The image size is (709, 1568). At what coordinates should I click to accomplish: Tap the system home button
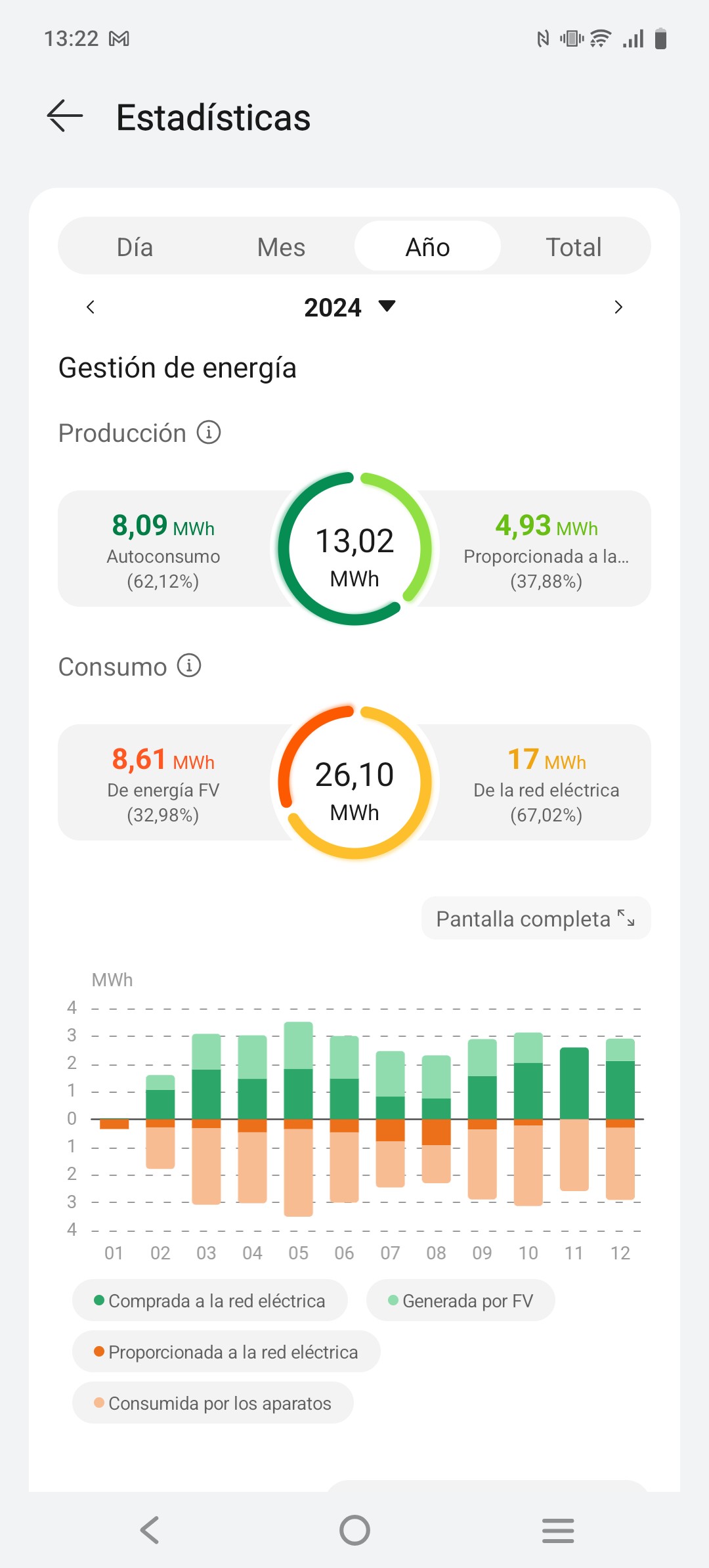pos(354,1530)
